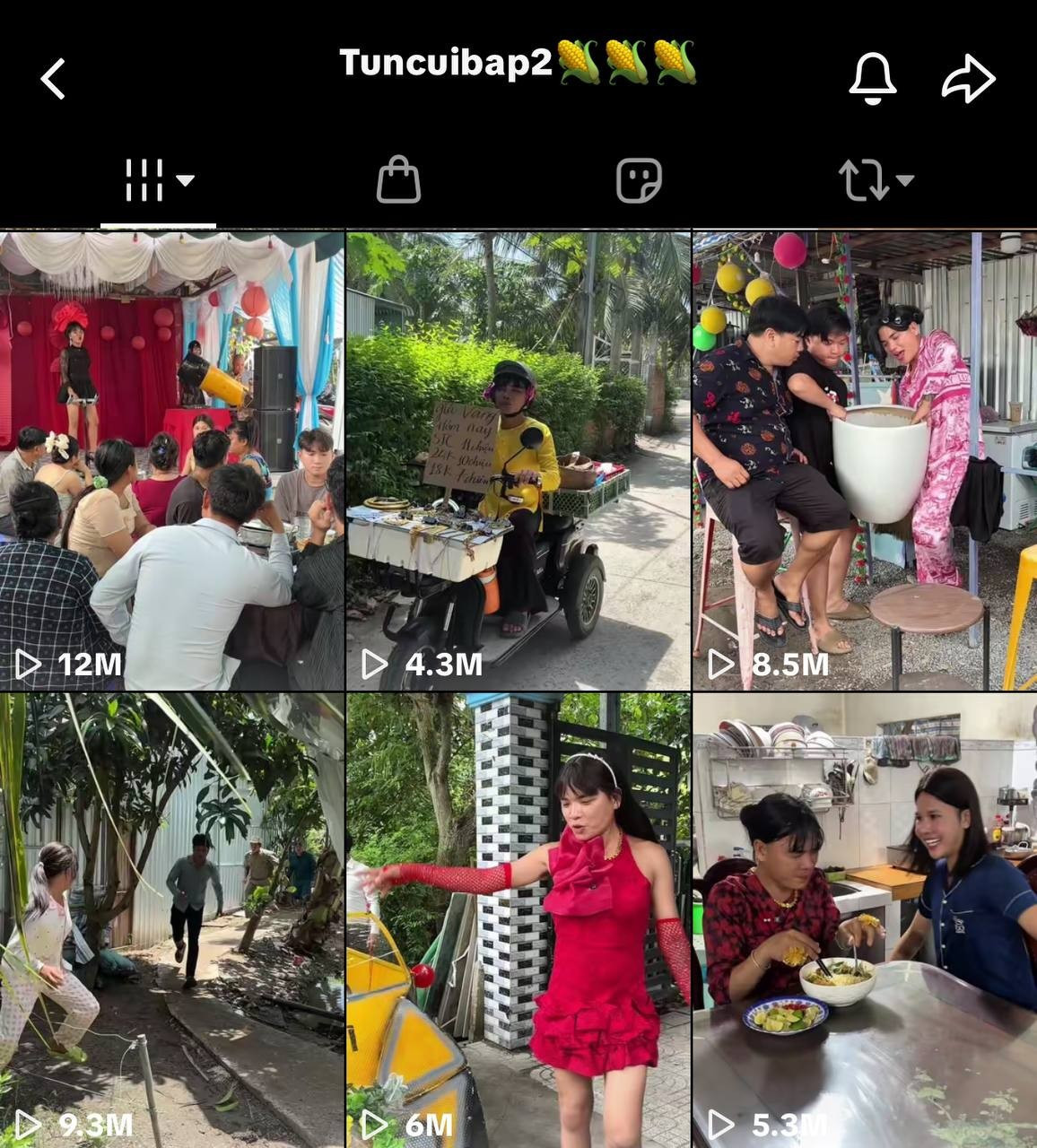The width and height of the screenshot is (1037, 1148).
Task: Go back using the back arrow
Action: [x=53, y=79]
